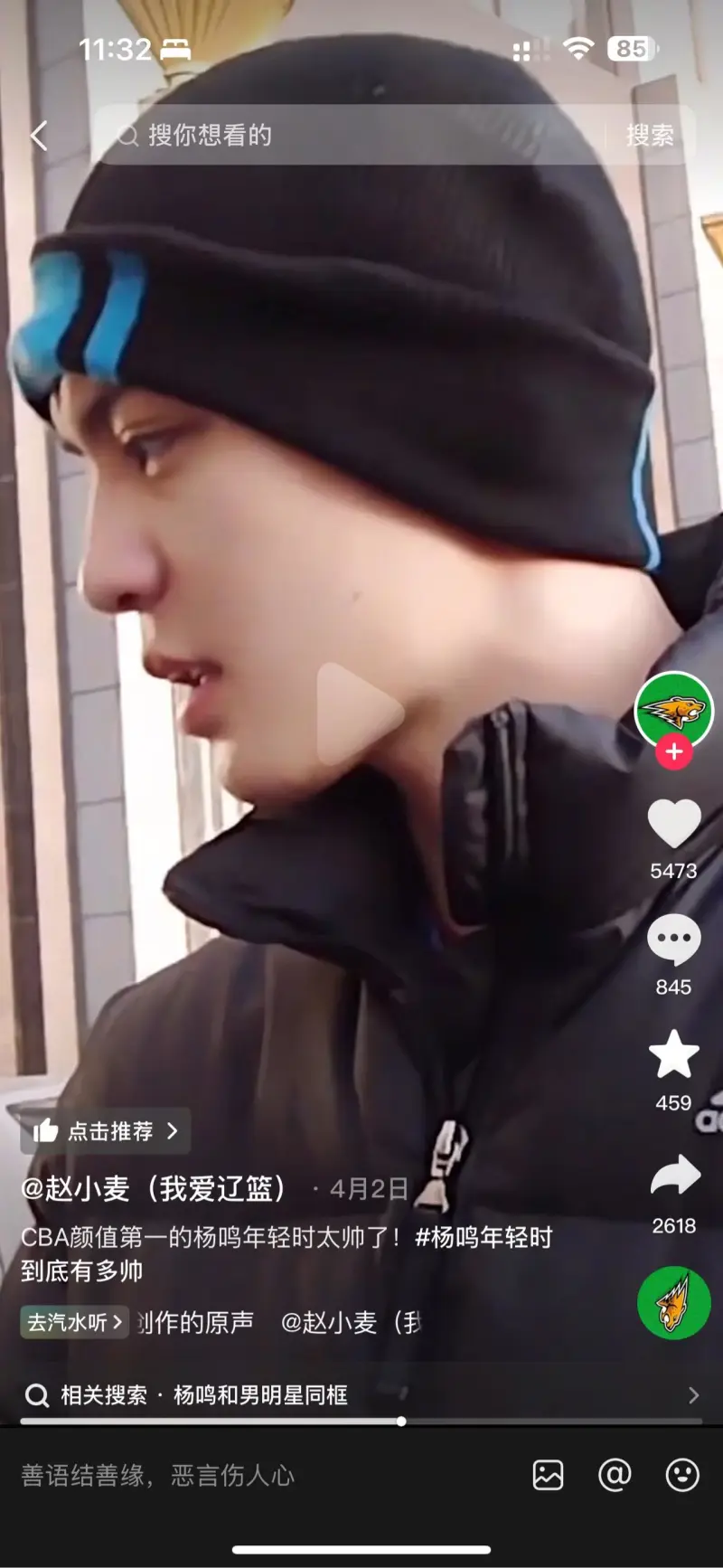
Task: Open the creator's avatar profile
Action: click(x=674, y=711)
